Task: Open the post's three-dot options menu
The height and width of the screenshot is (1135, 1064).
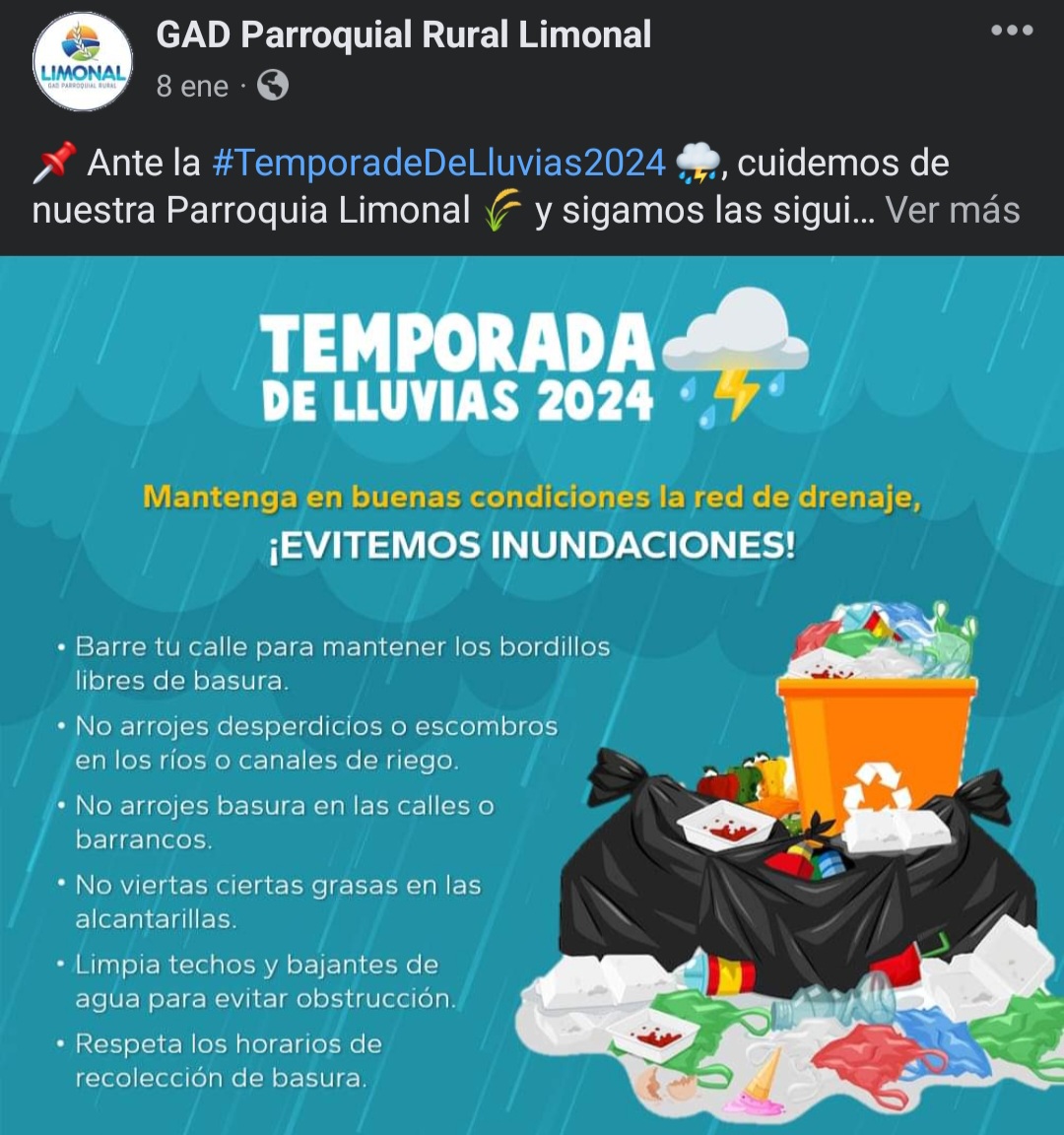Action: 1012,31
